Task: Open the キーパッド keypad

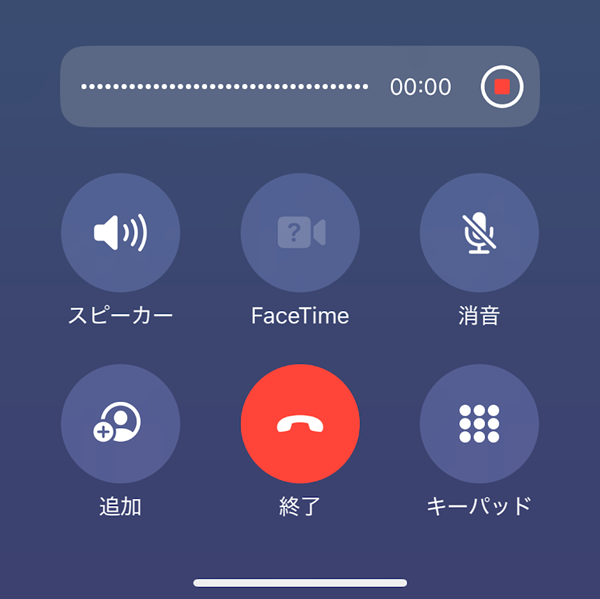Action: 479,423
